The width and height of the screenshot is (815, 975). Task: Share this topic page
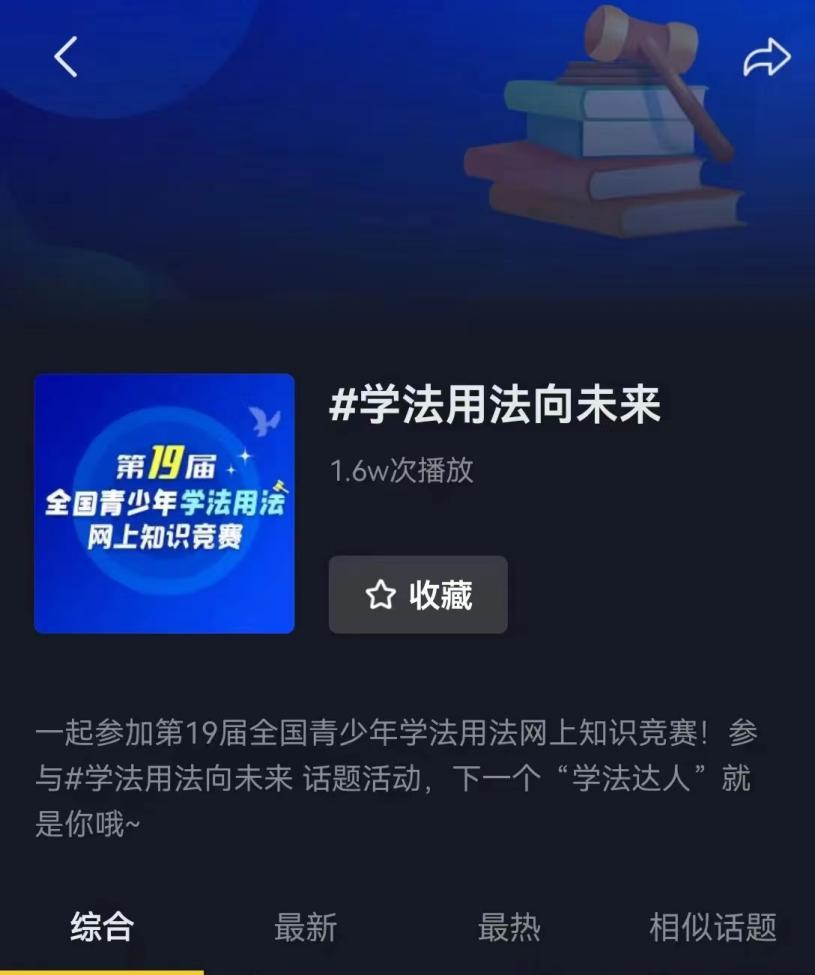click(766, 58)
